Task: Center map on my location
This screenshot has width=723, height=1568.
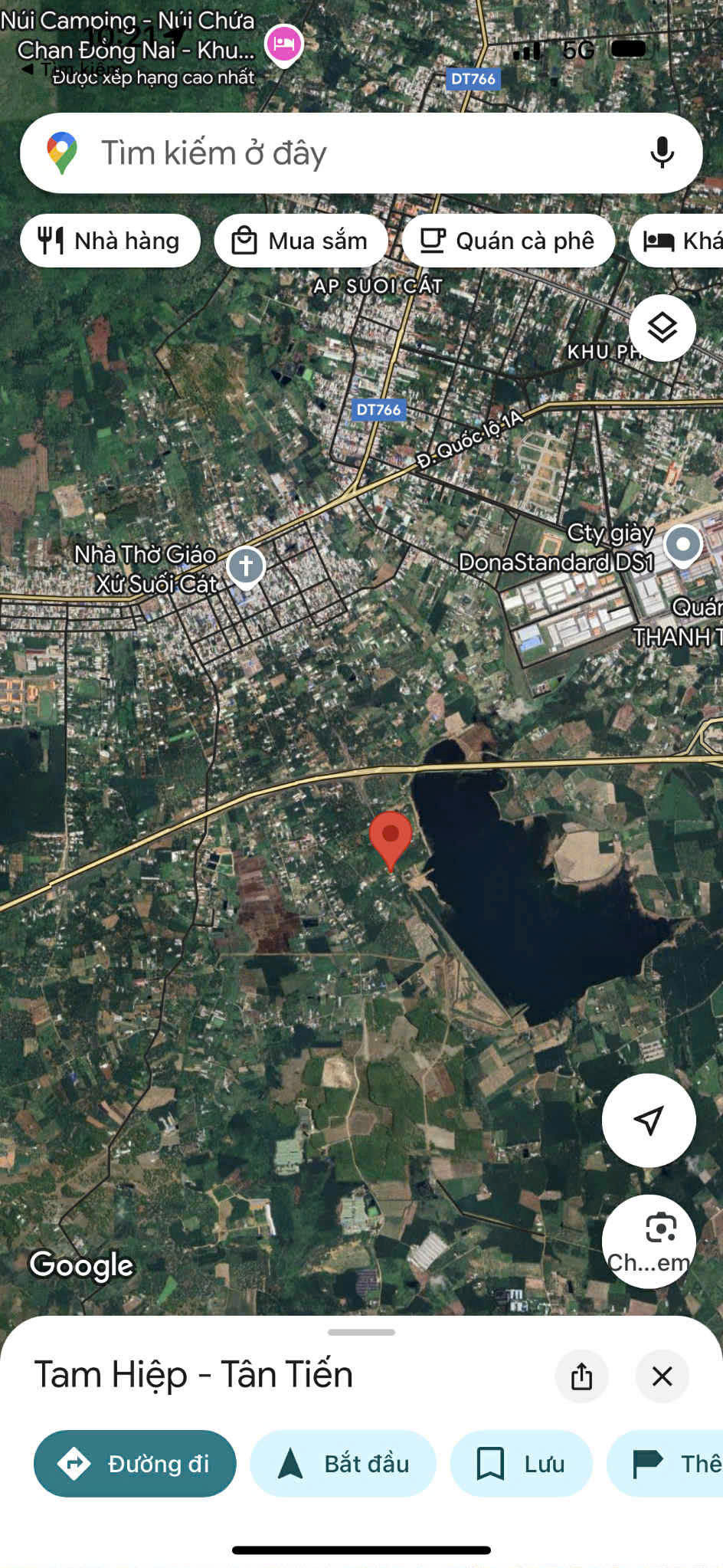Action: [x=649, y=1120]
